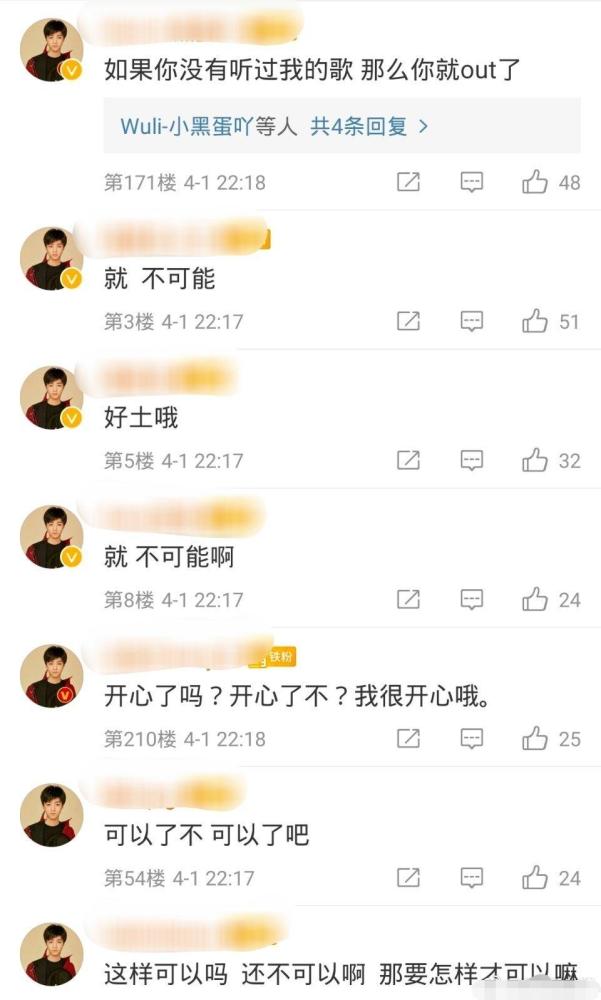This screenshot has width=601, height=1000.
Task: Share the comment on 第8楼
Action: click(x=408, y=599)
